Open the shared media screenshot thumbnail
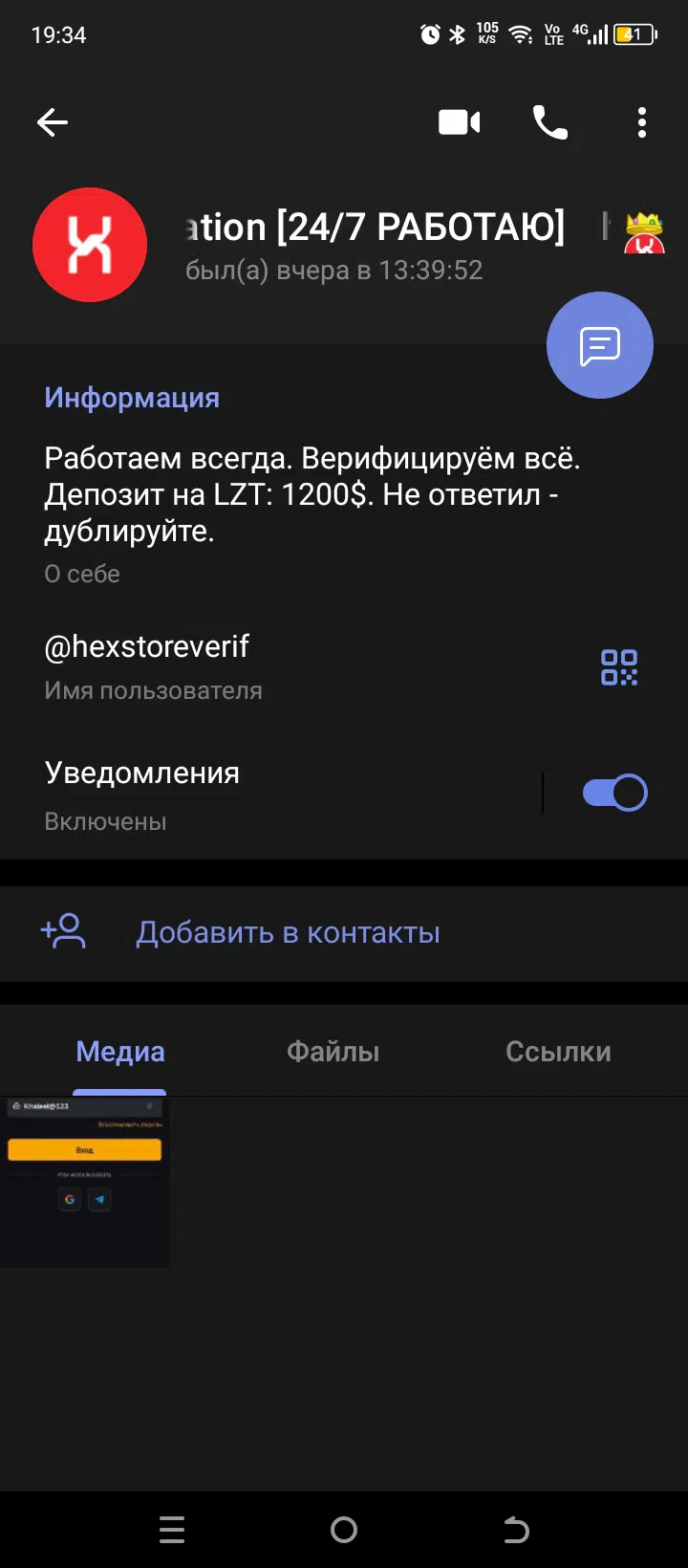The height and width of the screenshot is (1568, 688). point(85,1182)
